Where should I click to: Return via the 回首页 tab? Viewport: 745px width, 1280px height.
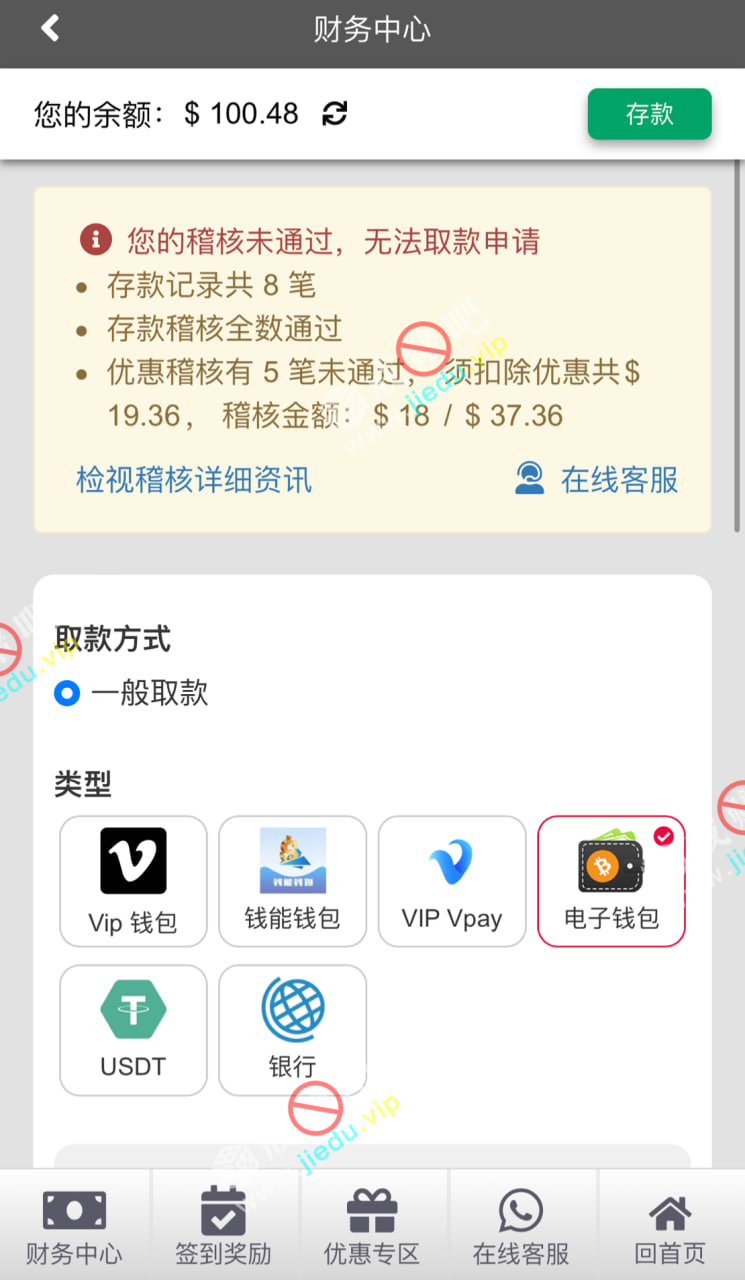pos(670,1226)
